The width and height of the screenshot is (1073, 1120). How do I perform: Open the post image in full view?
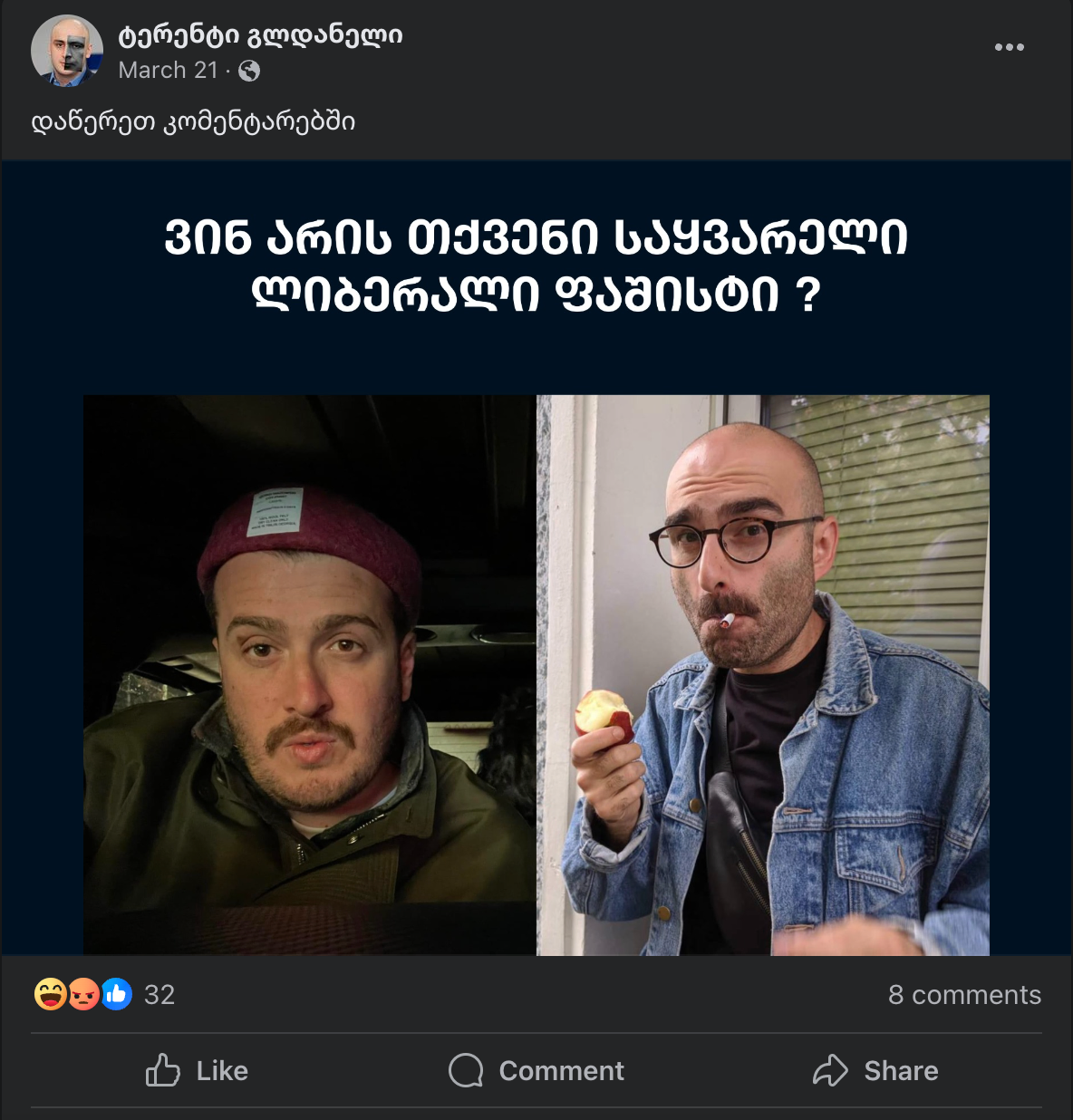click(x=536, y=634)
